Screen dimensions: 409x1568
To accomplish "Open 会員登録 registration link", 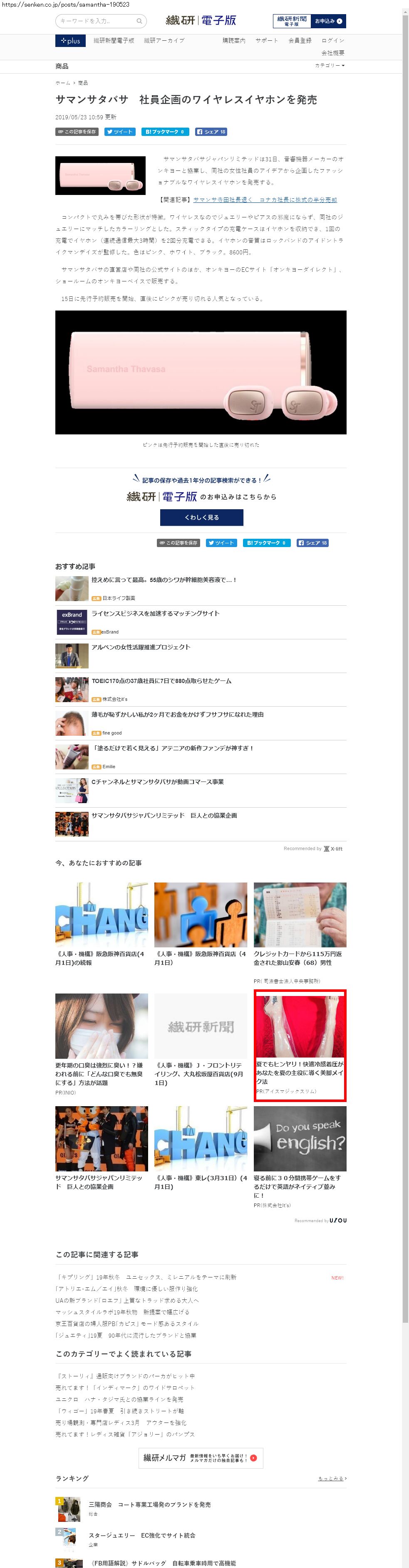I will [300, 41].
